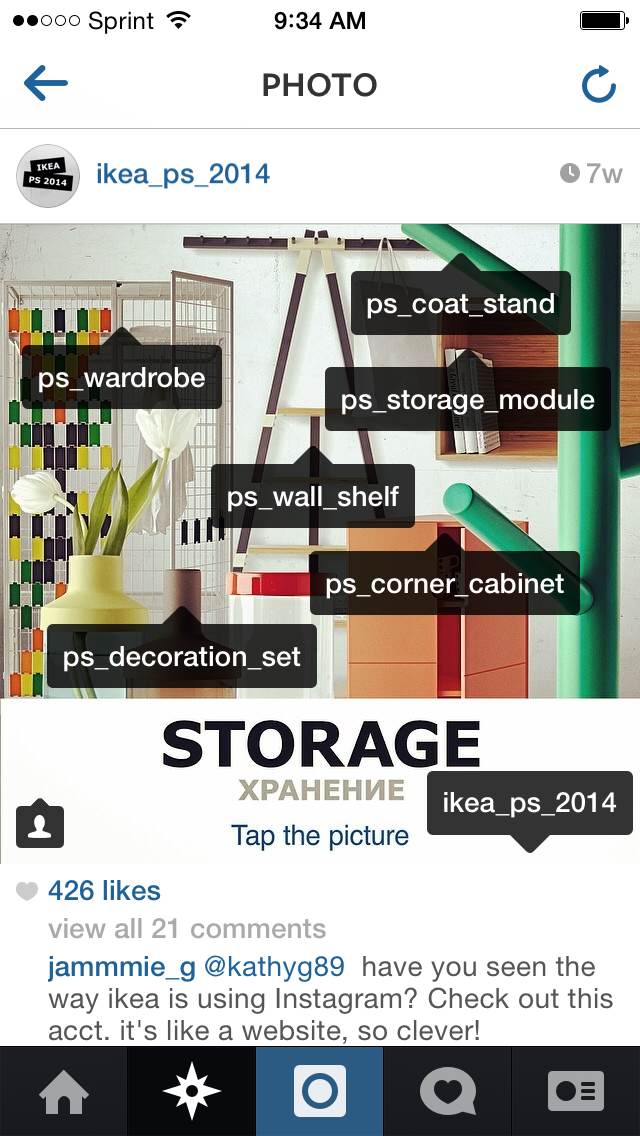Switch to the Explore tab

pos(192,1091)
